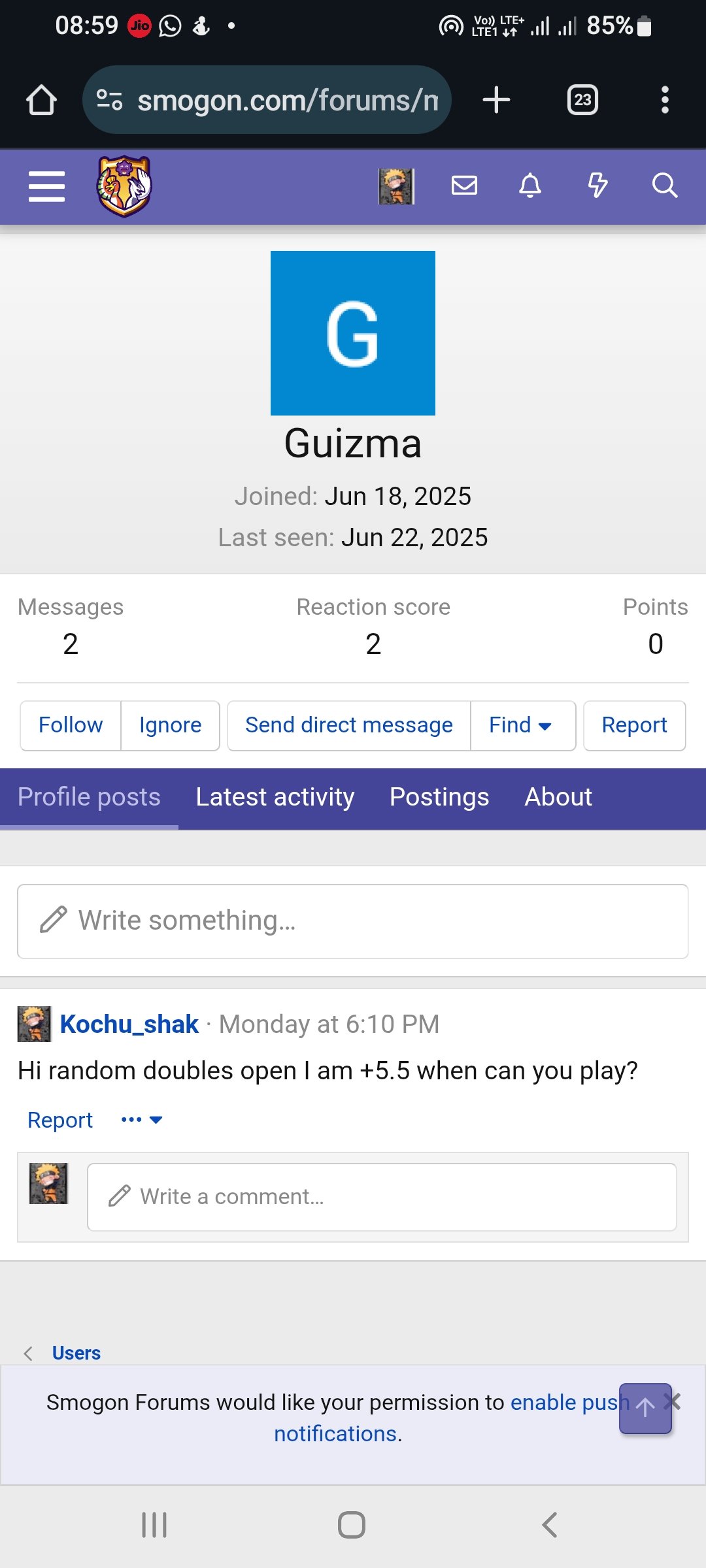The height and width of the screenshot is (1568, 706).
Task: Open the browser three-dot overflow menu
Action: tap(665, 100)
